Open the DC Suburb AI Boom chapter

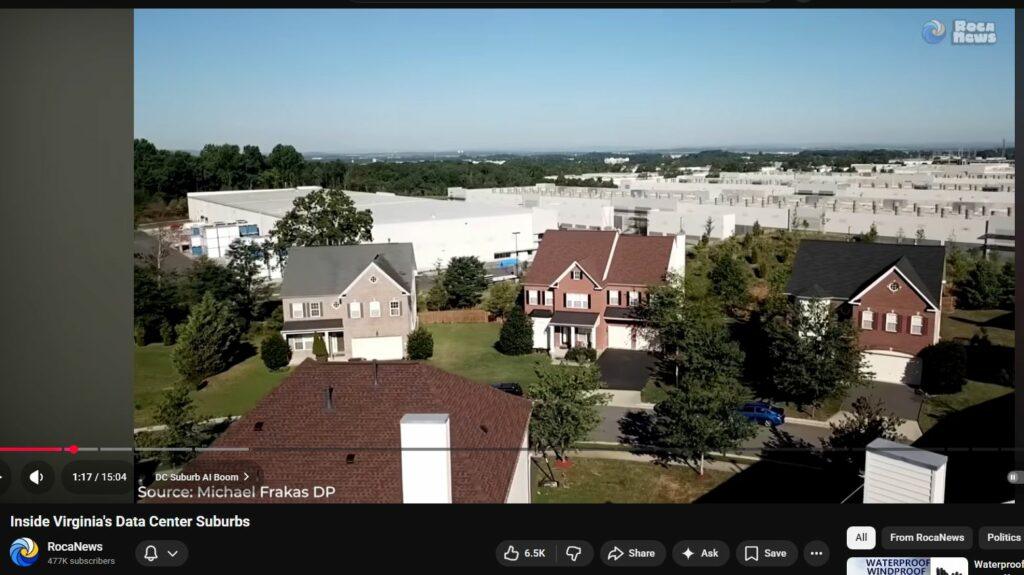196,477
